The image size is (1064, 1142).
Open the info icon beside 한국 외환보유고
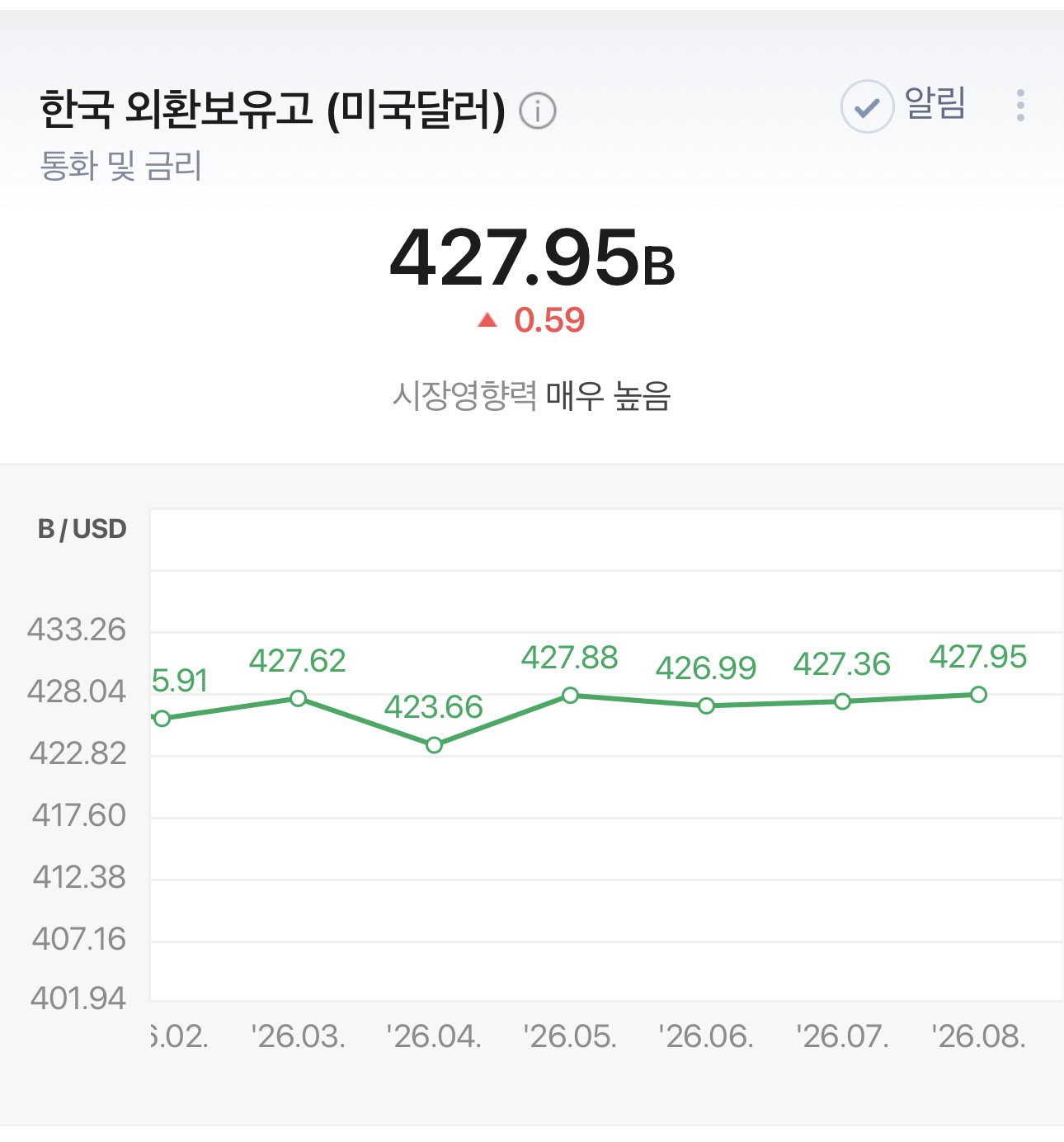[x=538, y=110]
